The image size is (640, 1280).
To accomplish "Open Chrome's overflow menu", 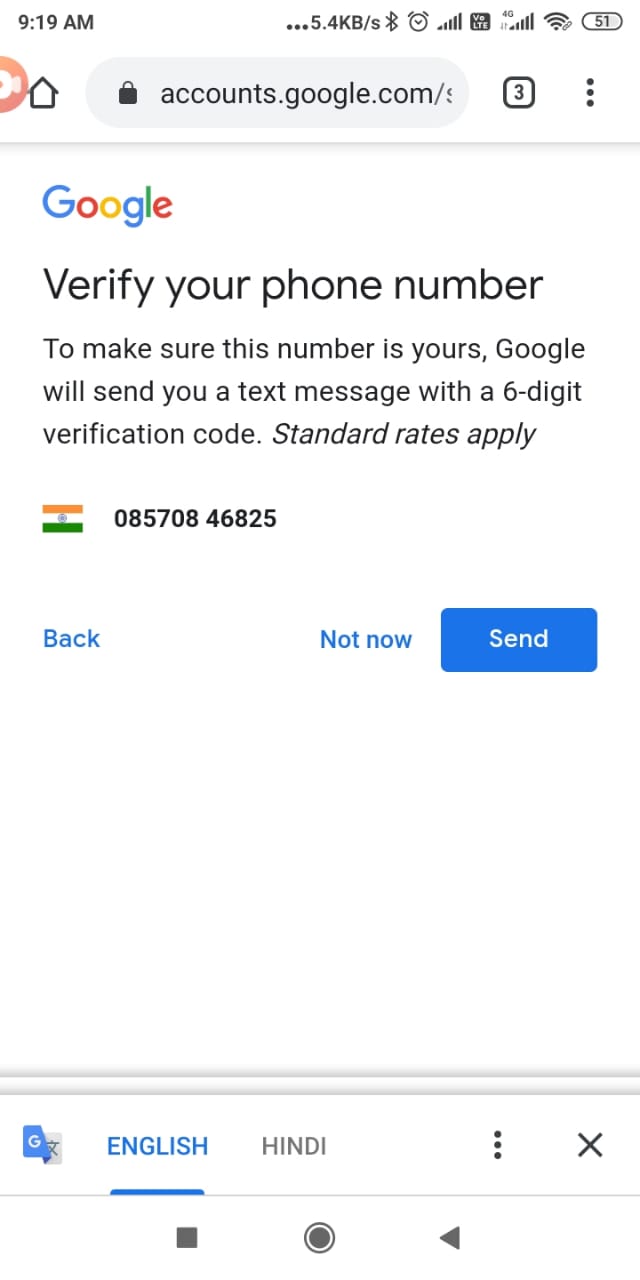I will tap(590, 93).
